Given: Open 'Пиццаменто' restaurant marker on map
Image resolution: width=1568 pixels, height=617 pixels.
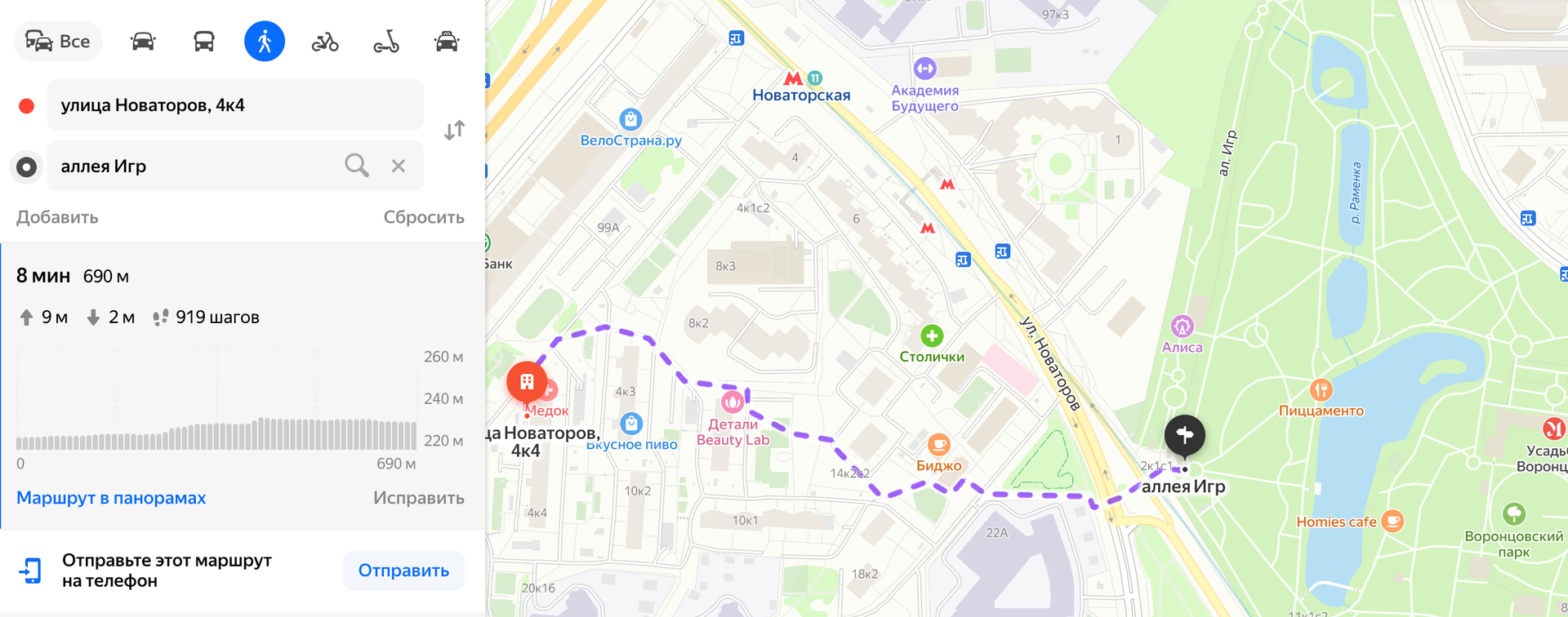Looking at the screenshot, I should tap(1321, 390).
